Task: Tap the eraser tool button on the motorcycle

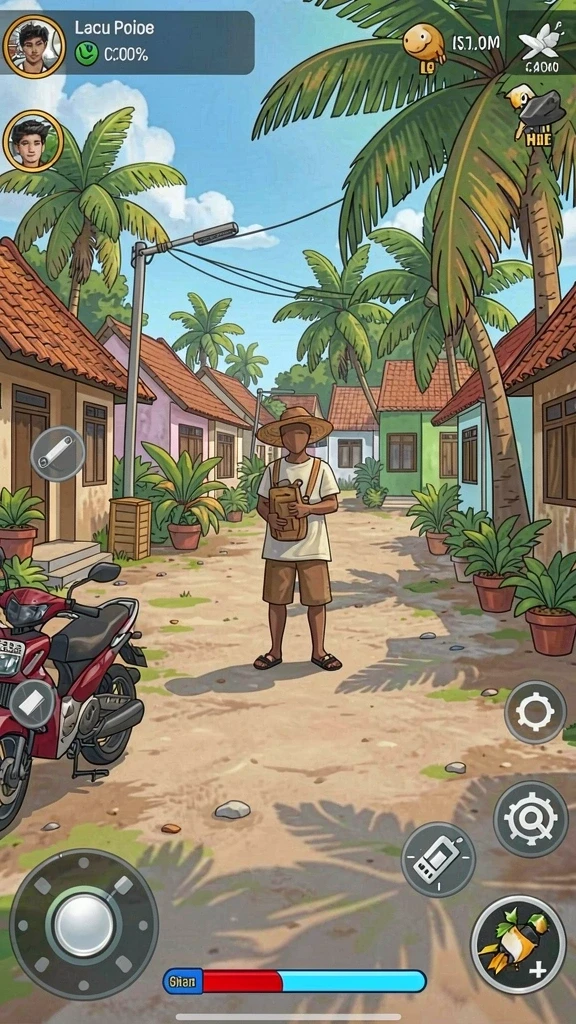Action: pyautogui.click(x=33, y=704)
